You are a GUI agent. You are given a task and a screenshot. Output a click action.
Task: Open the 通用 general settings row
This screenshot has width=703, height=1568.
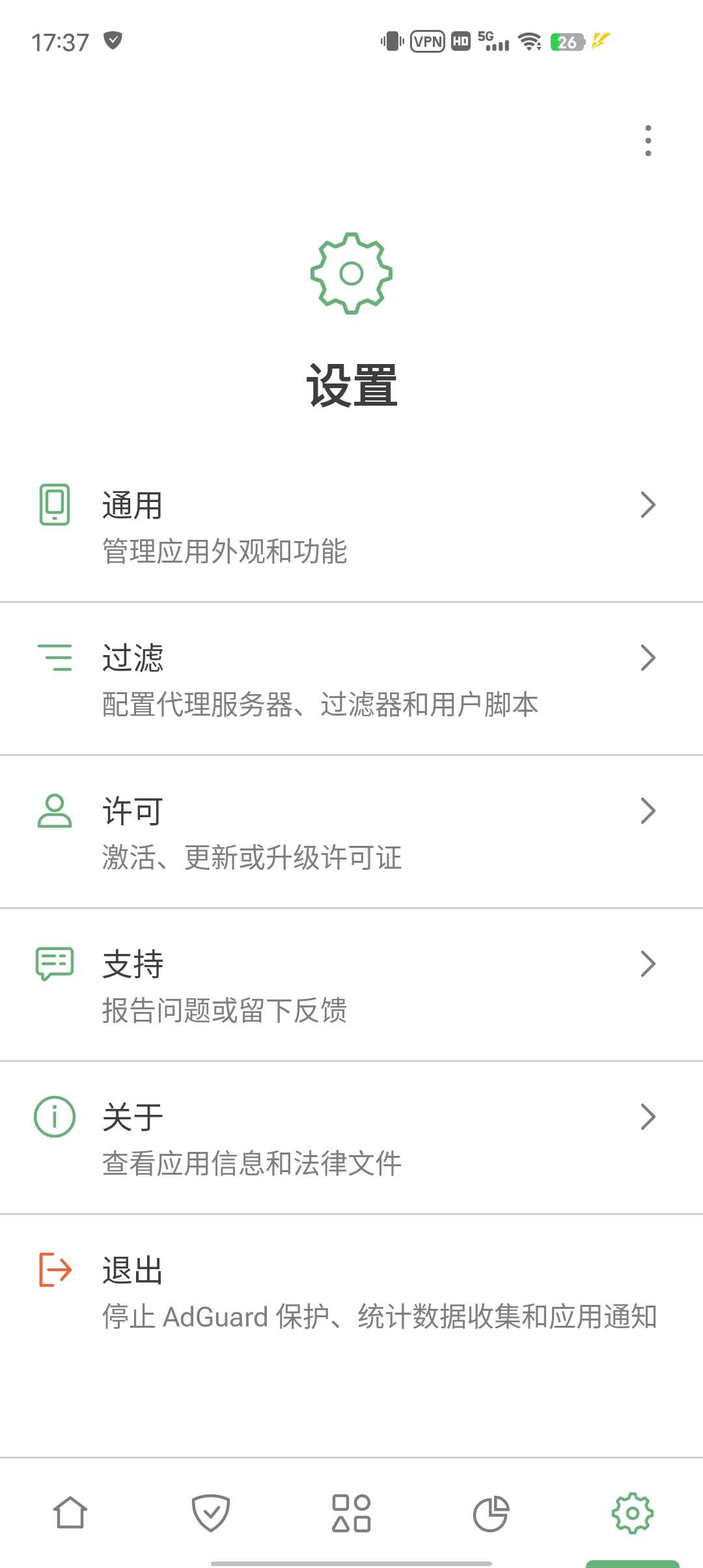tap(351, 526)
